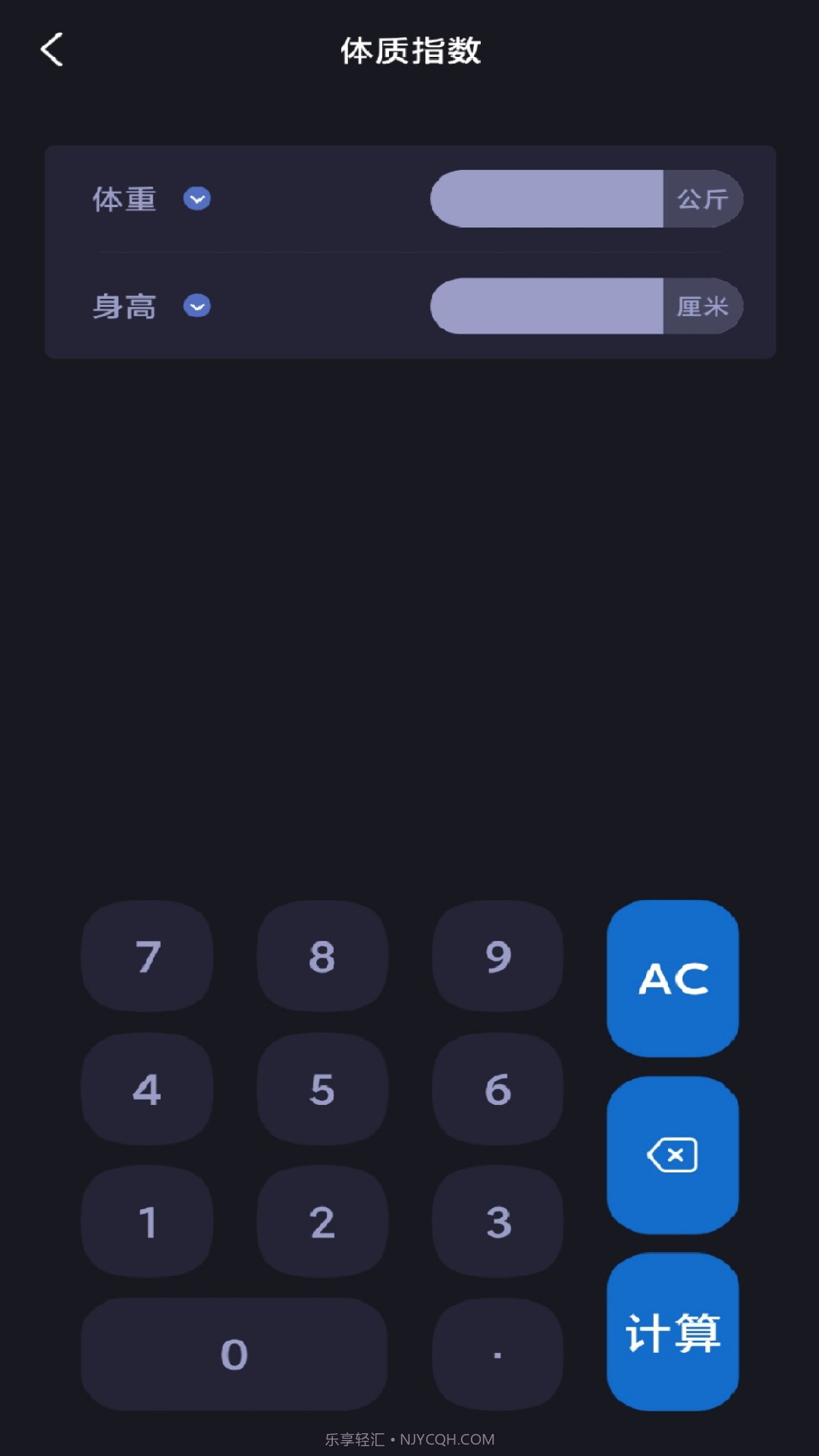This screenshot has width=819, height=1456.
Task: Tap the 1 key
Action: (147, 1222)
